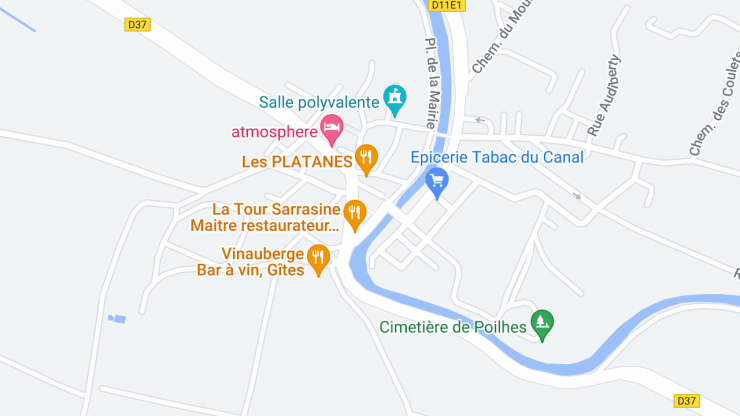This screenshot has height=416, width=740.
Task: Select La Tour Sarrasine restaurant marker
Action: click(354, 211)
